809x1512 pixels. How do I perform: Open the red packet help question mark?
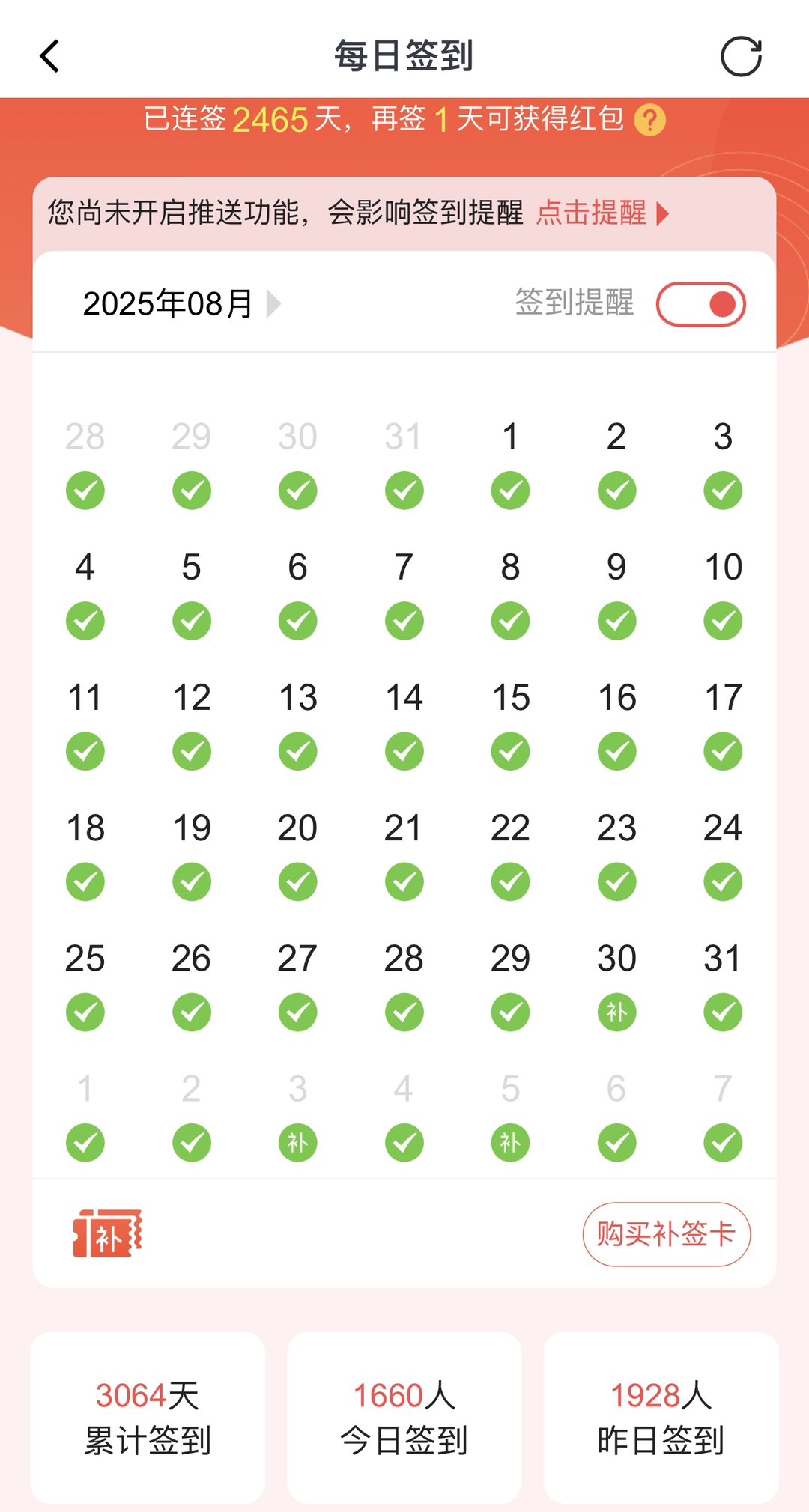click(649, 120)
